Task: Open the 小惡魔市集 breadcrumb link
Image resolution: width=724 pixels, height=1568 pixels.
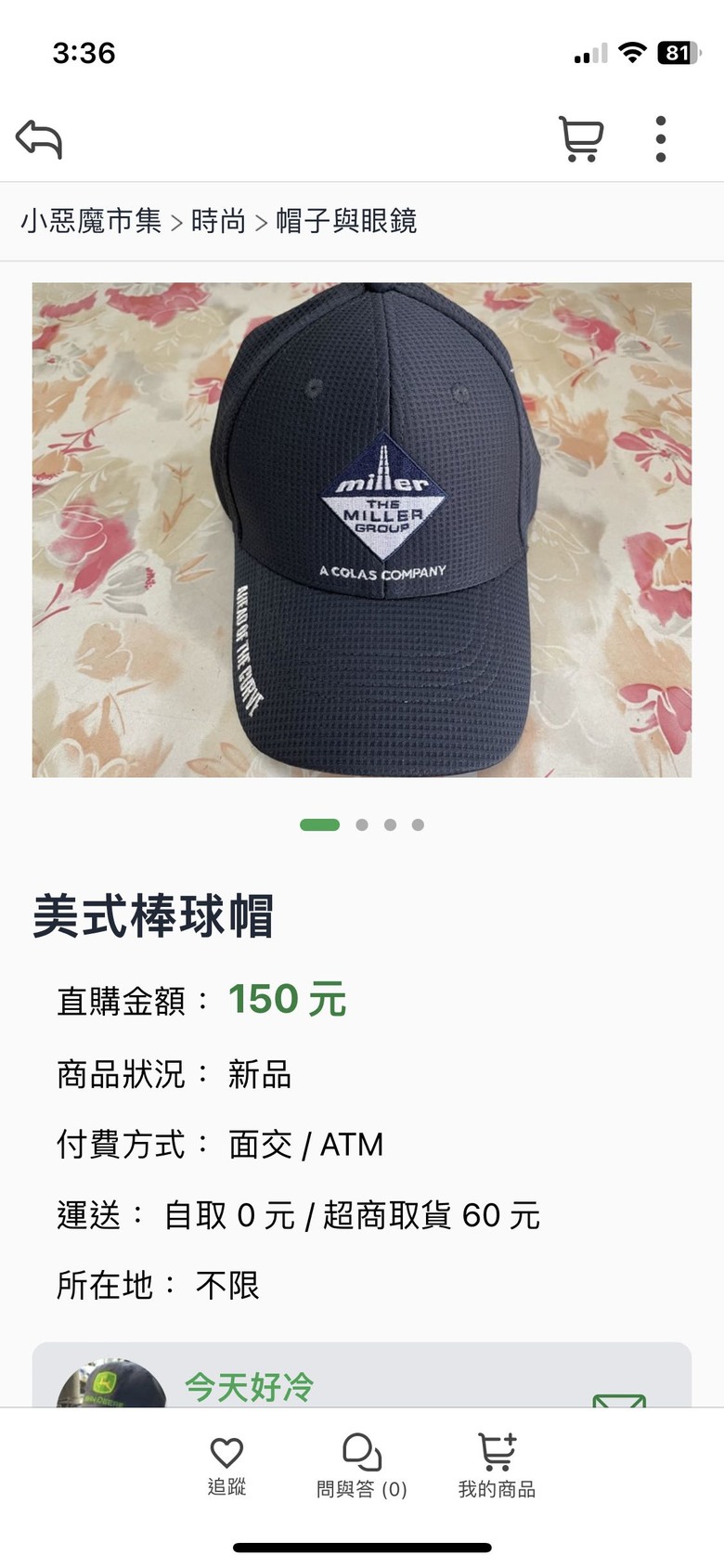Action: coord(91,221)
